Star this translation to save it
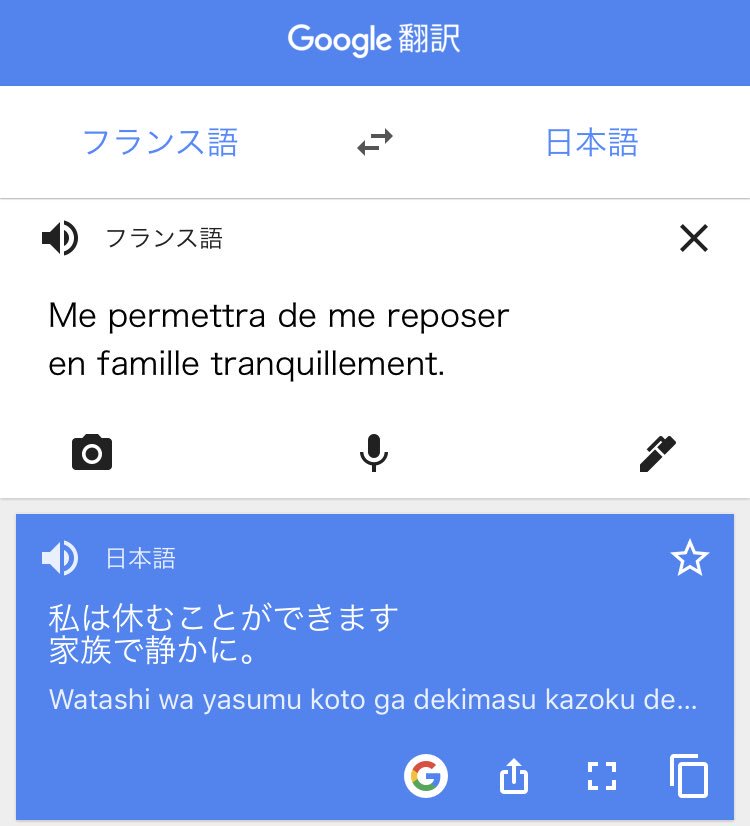This screenshot has height=826, width=750. [x=689, y=559]
